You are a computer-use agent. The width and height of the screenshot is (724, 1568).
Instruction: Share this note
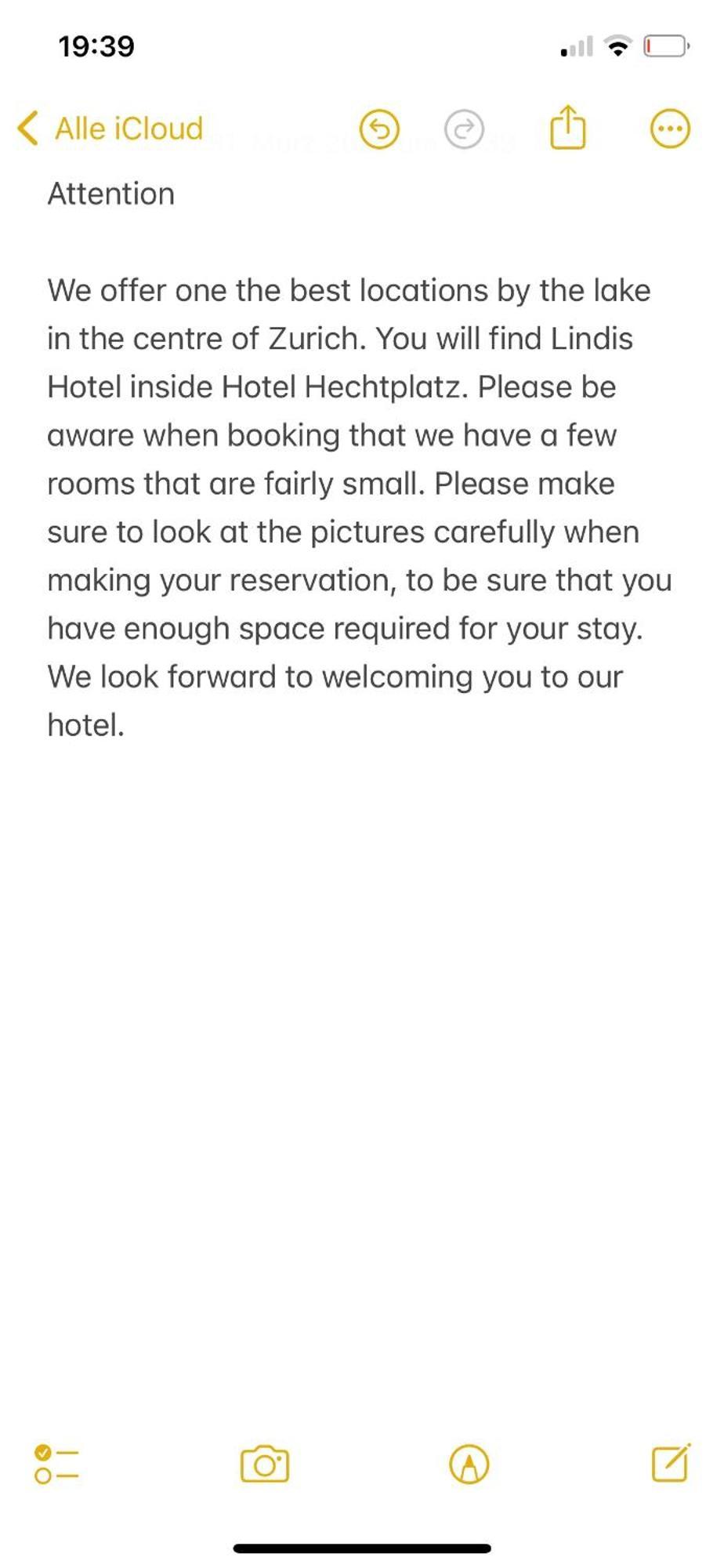[x=567, y=128]
